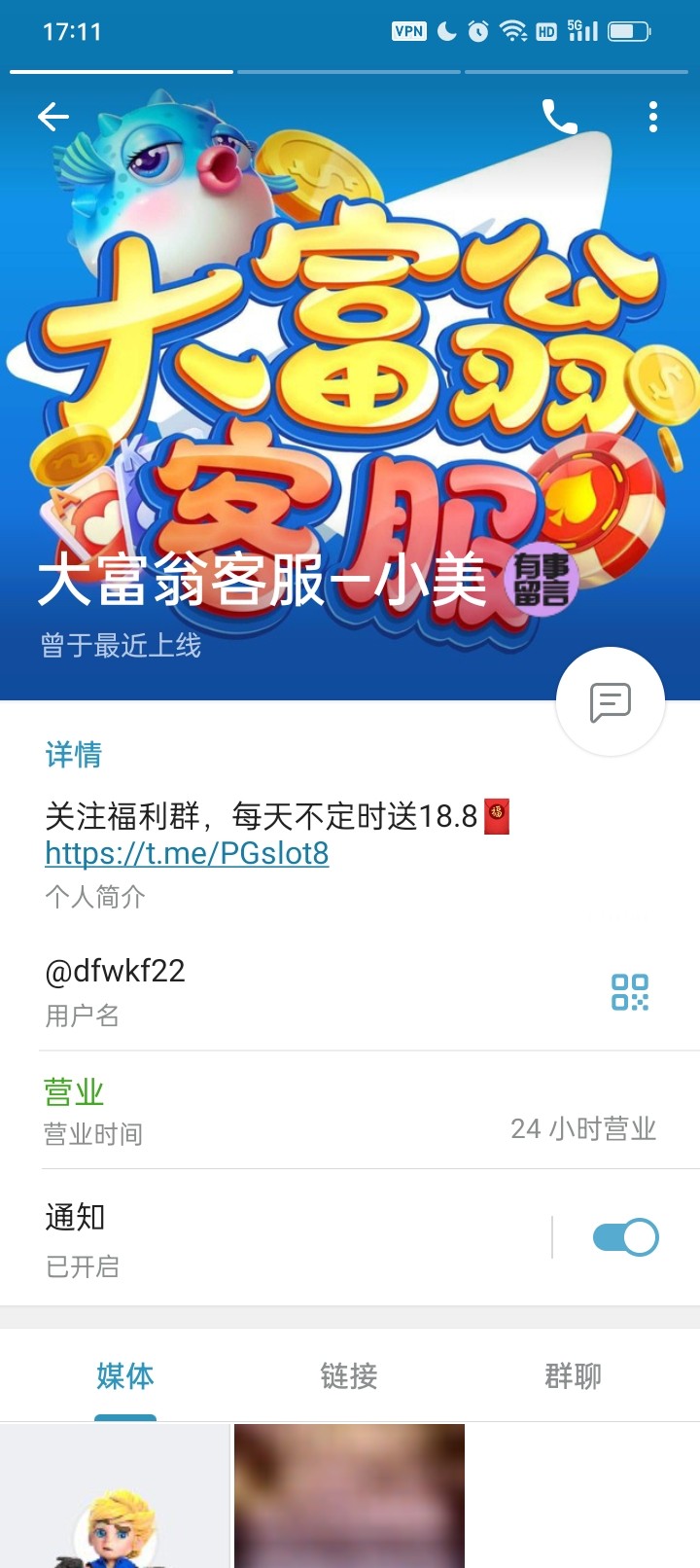This screenshot has width=700, height=1568.
Task: Switch to the 群聊 tab
Action: point(570,1375)
